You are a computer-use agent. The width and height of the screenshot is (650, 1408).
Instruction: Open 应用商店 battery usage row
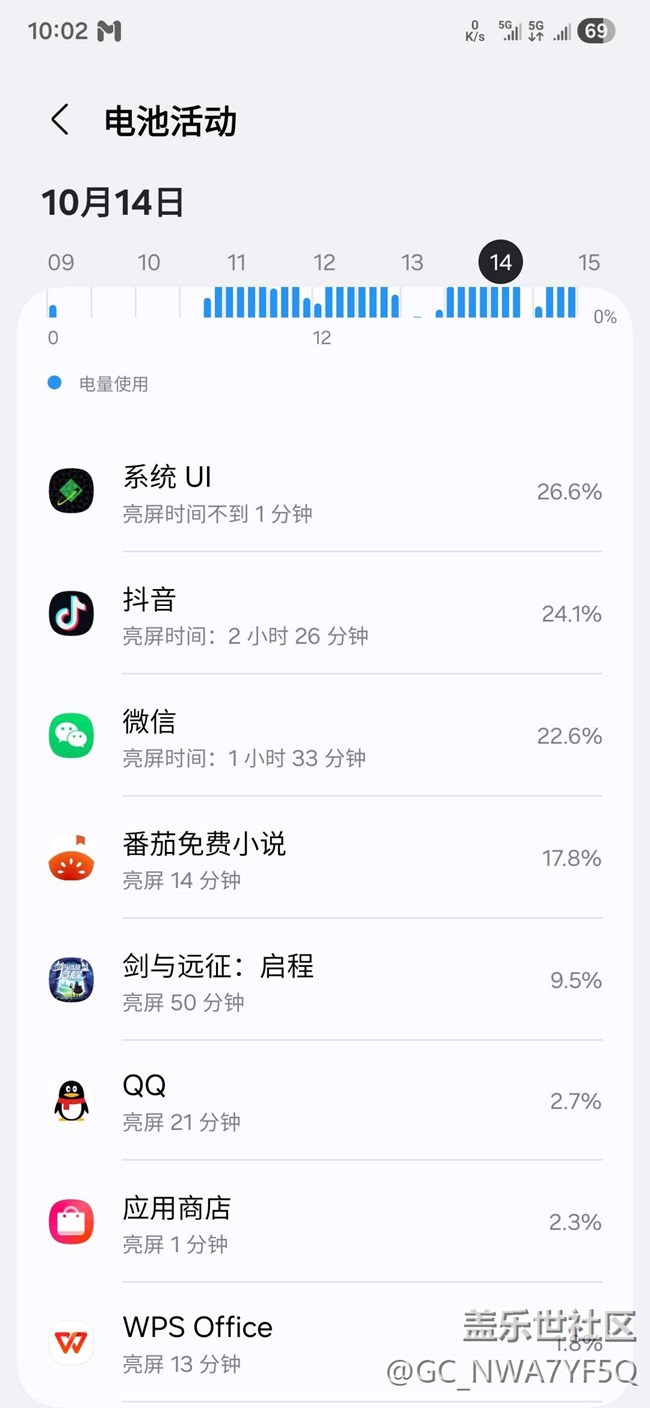325,1222
